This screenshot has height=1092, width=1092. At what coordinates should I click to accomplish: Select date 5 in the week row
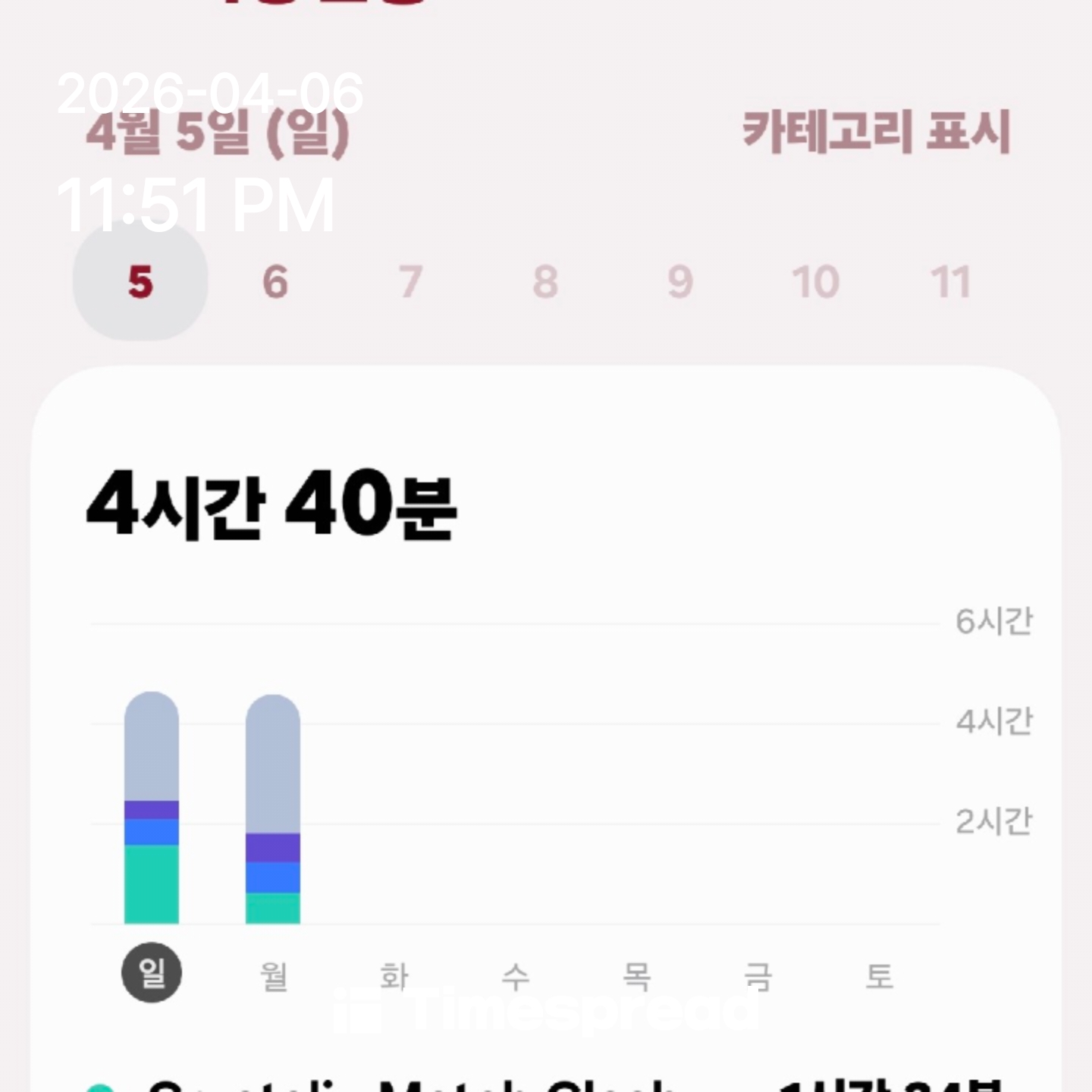(140, 282)
